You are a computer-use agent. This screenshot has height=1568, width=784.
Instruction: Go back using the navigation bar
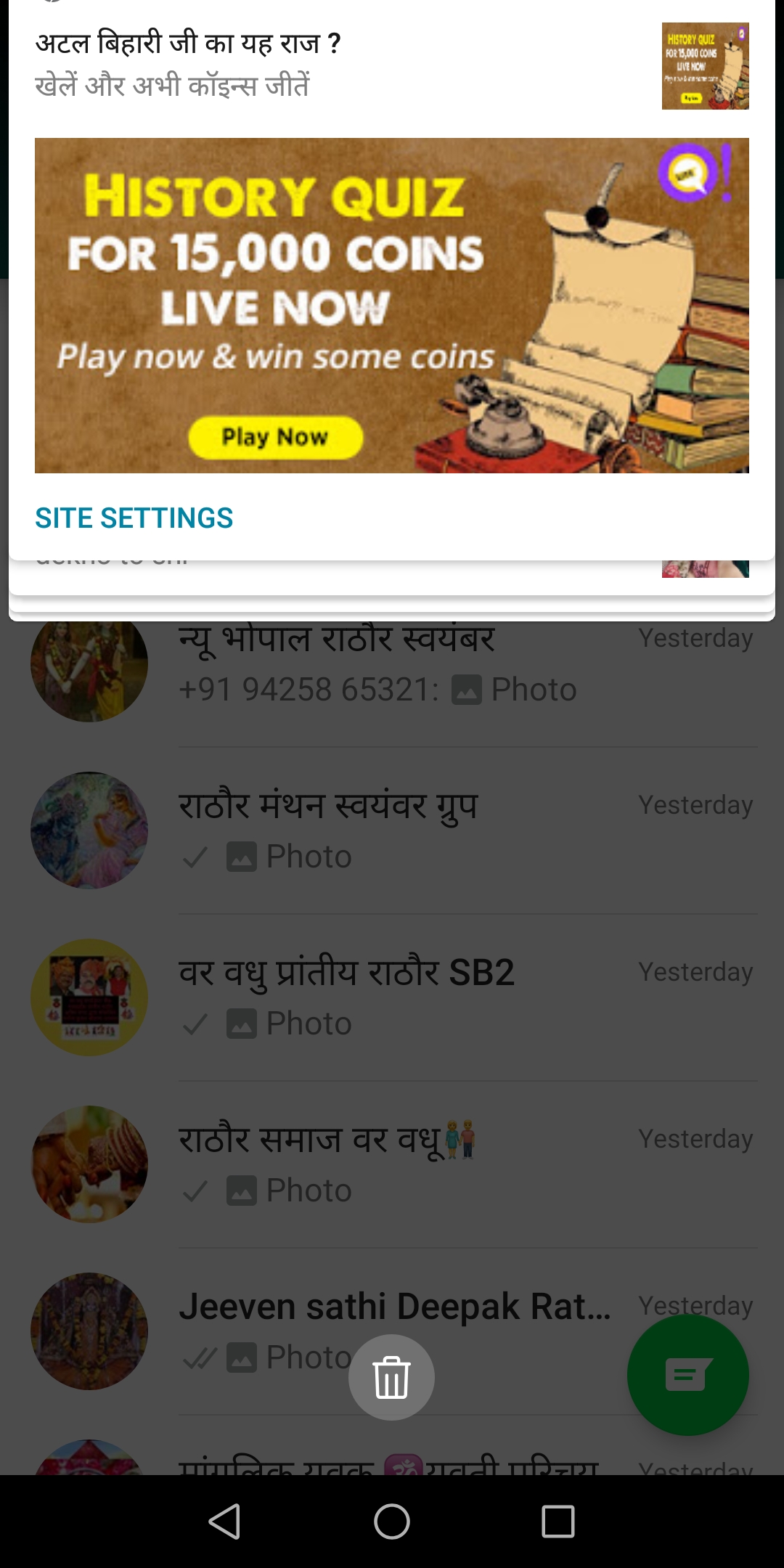click(x=225, y=1522)
